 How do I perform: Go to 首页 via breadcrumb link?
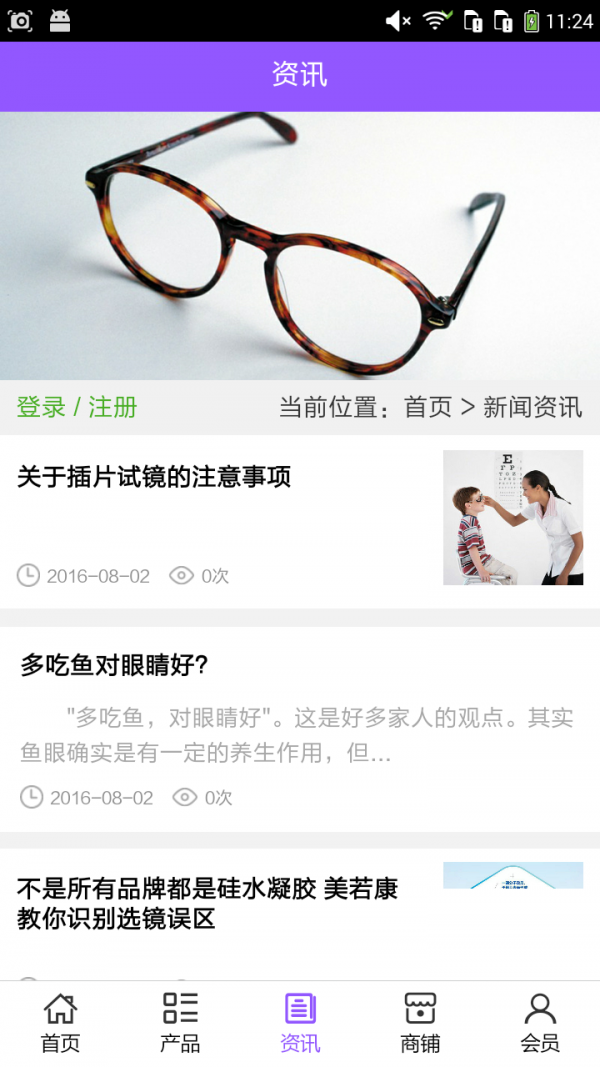pyautogui.click(x=428, y=407)
